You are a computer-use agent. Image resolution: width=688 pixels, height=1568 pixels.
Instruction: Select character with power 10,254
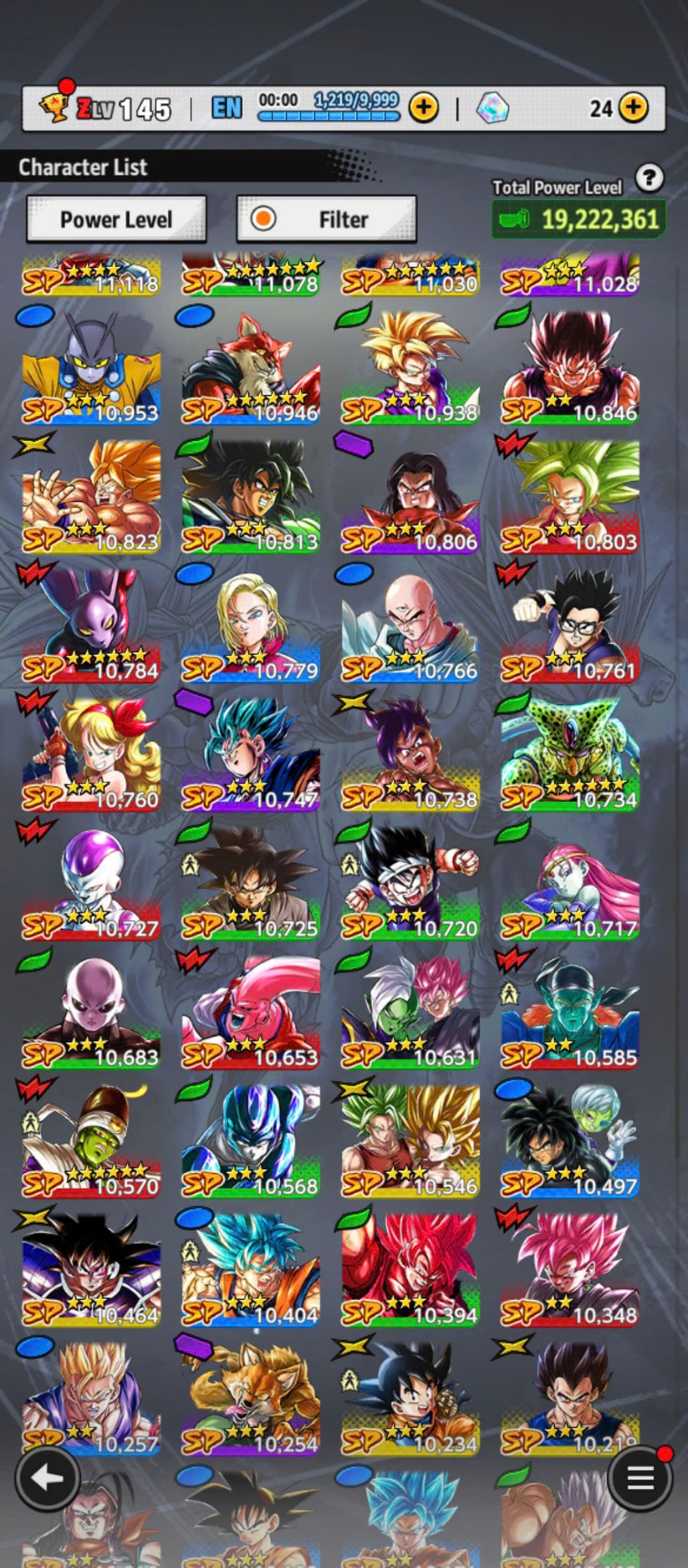tap(251, 1398)
